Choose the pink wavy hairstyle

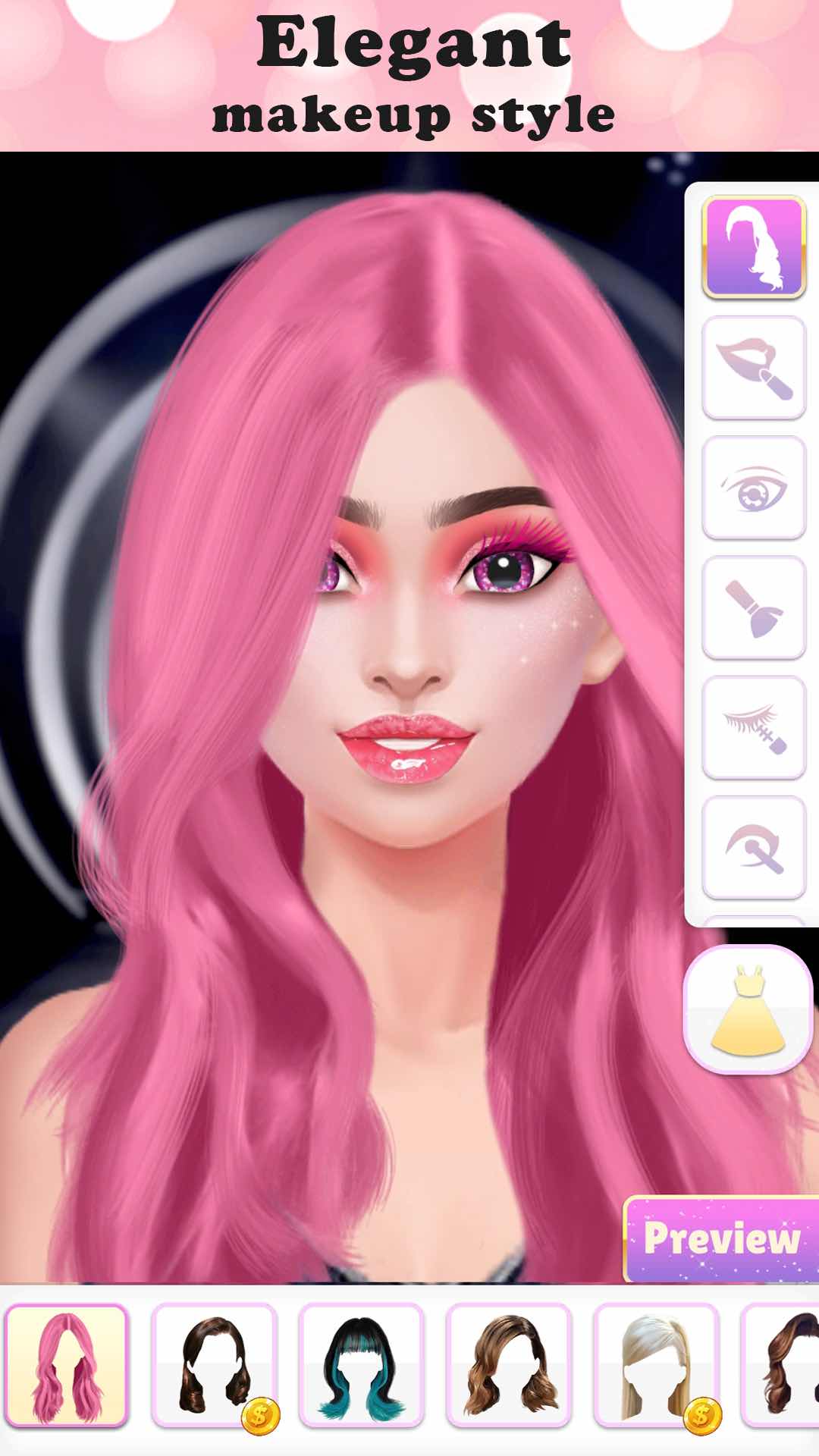[x=67, y=1365]
